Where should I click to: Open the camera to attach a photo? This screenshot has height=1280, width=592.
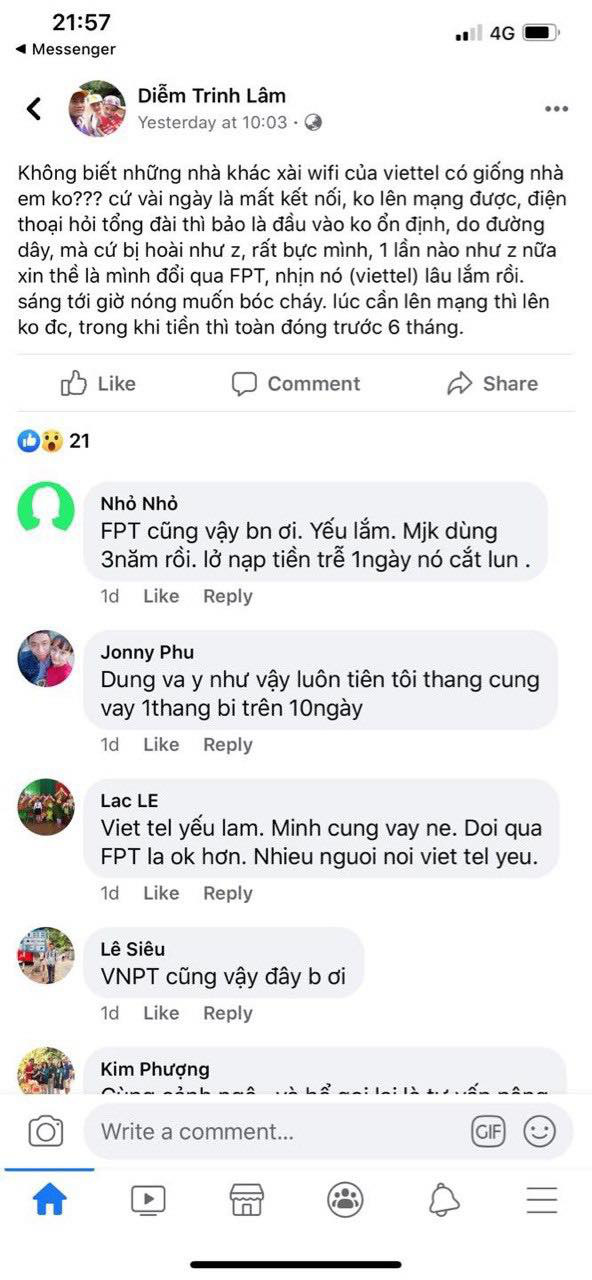click(x=45, y=1132)
